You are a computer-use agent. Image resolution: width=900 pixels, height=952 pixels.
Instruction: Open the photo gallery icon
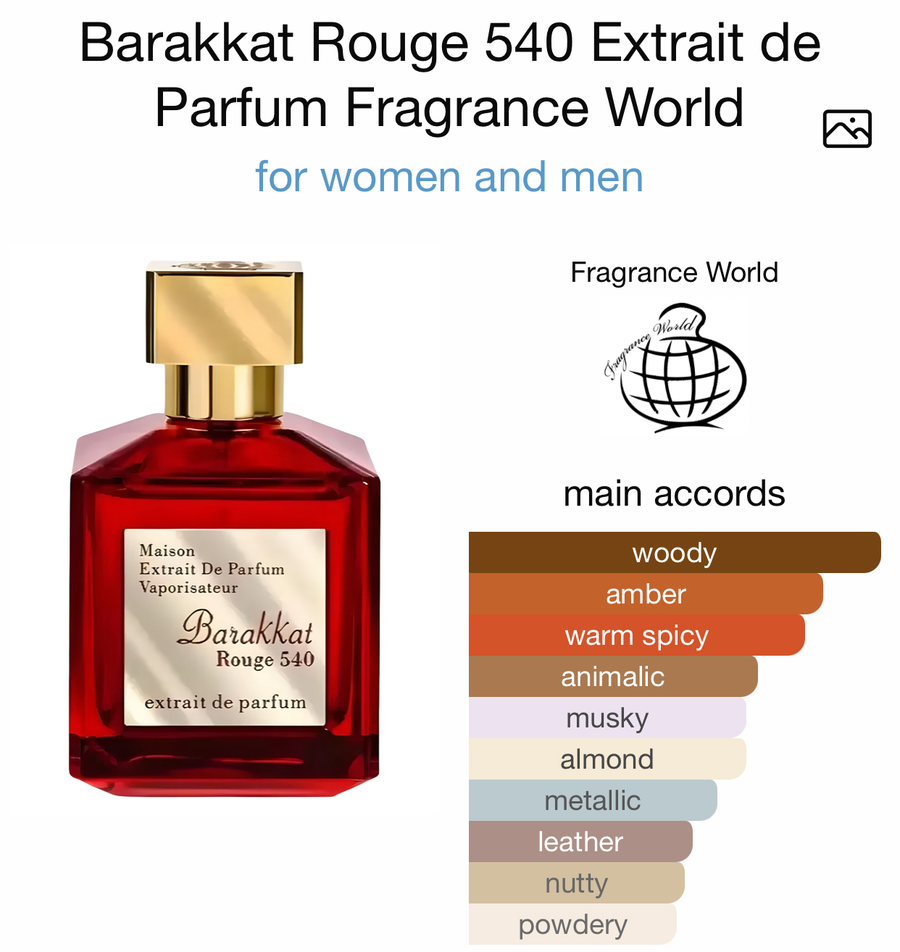pyautogui.click(x=847, y=130)
